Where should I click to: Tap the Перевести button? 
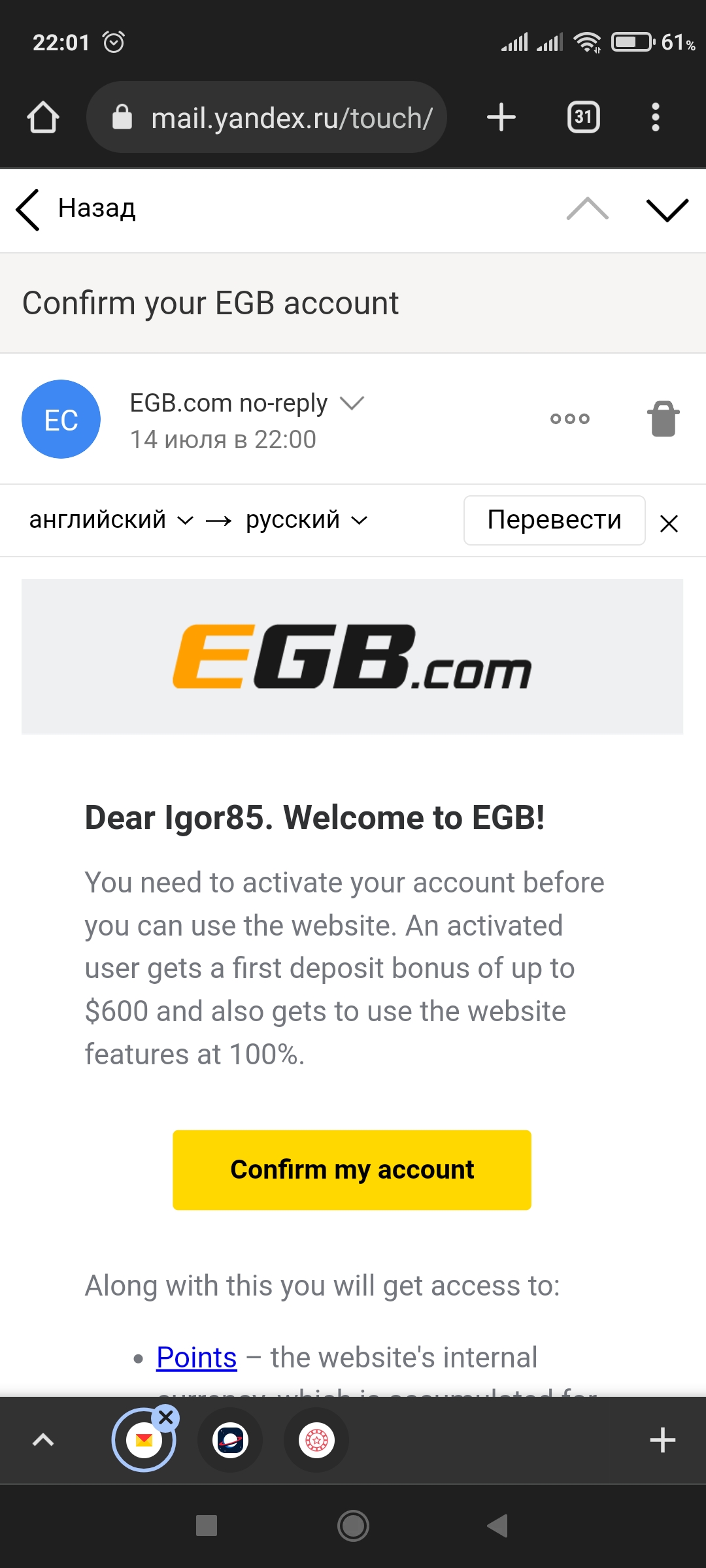[x=554, y=520]
